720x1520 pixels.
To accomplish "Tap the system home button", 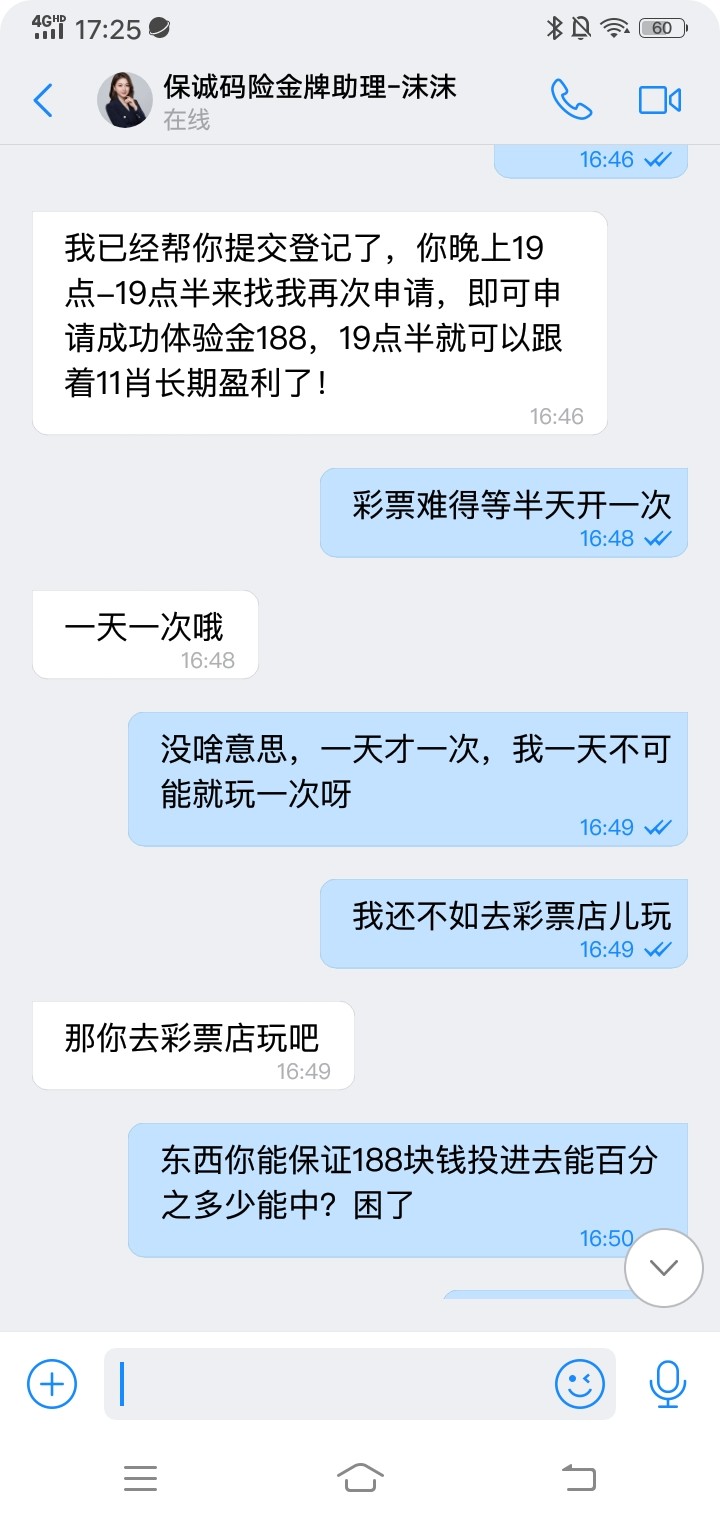I will tap(360, 1477).
